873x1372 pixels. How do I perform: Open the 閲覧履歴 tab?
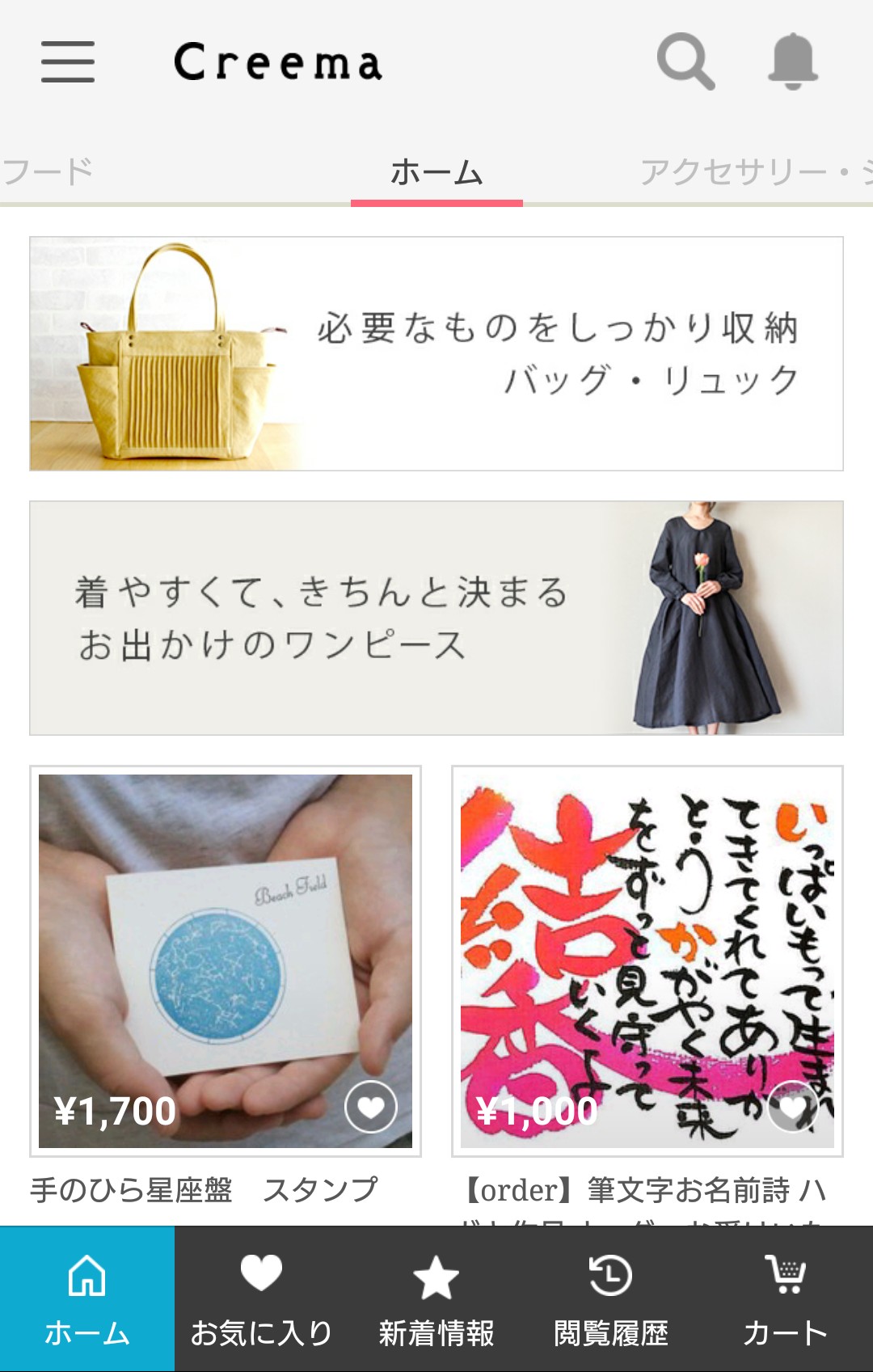tap(611, 1299)
